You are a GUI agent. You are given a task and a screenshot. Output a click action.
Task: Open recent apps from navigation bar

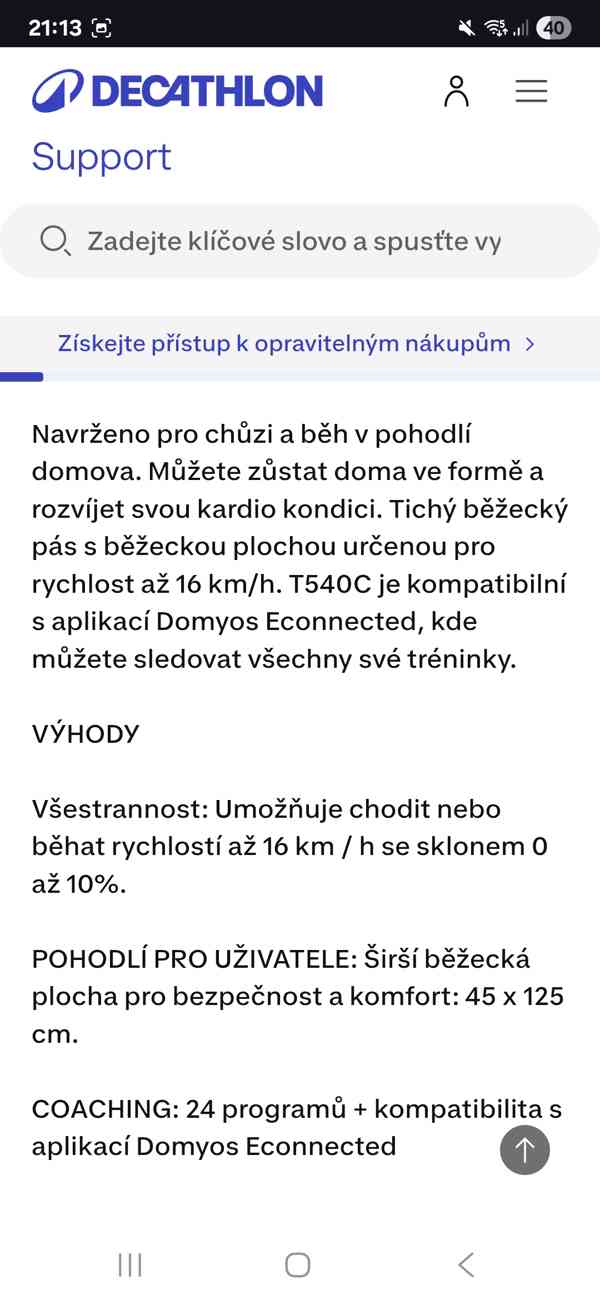point(130,1264)
